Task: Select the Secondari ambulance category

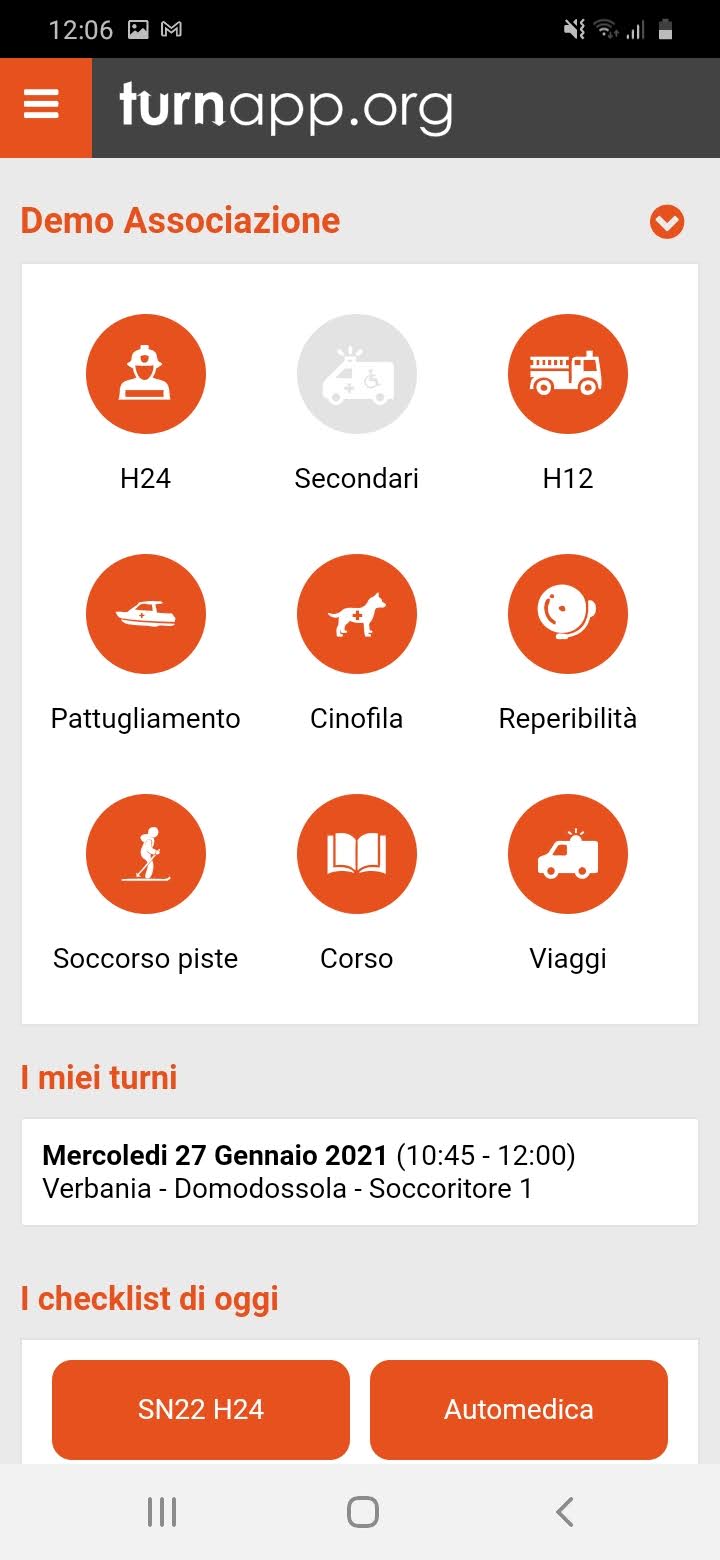Action: pos(357,374)
